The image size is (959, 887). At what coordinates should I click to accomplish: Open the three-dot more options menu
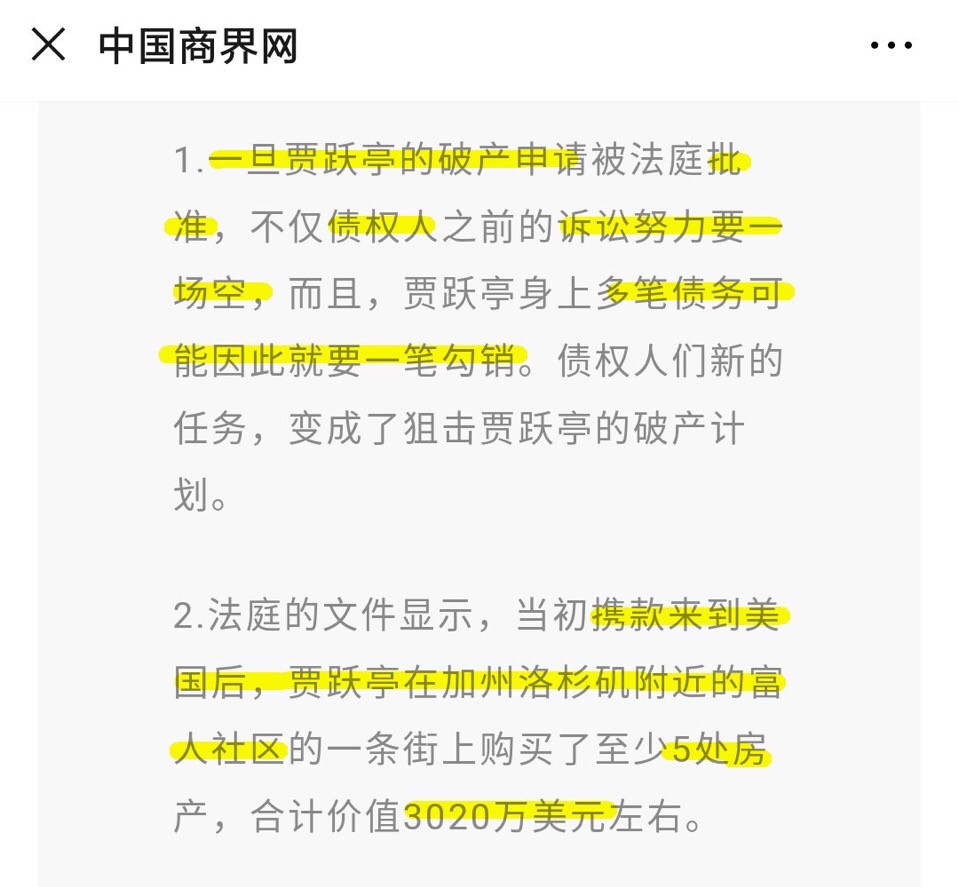coord(891,46)
